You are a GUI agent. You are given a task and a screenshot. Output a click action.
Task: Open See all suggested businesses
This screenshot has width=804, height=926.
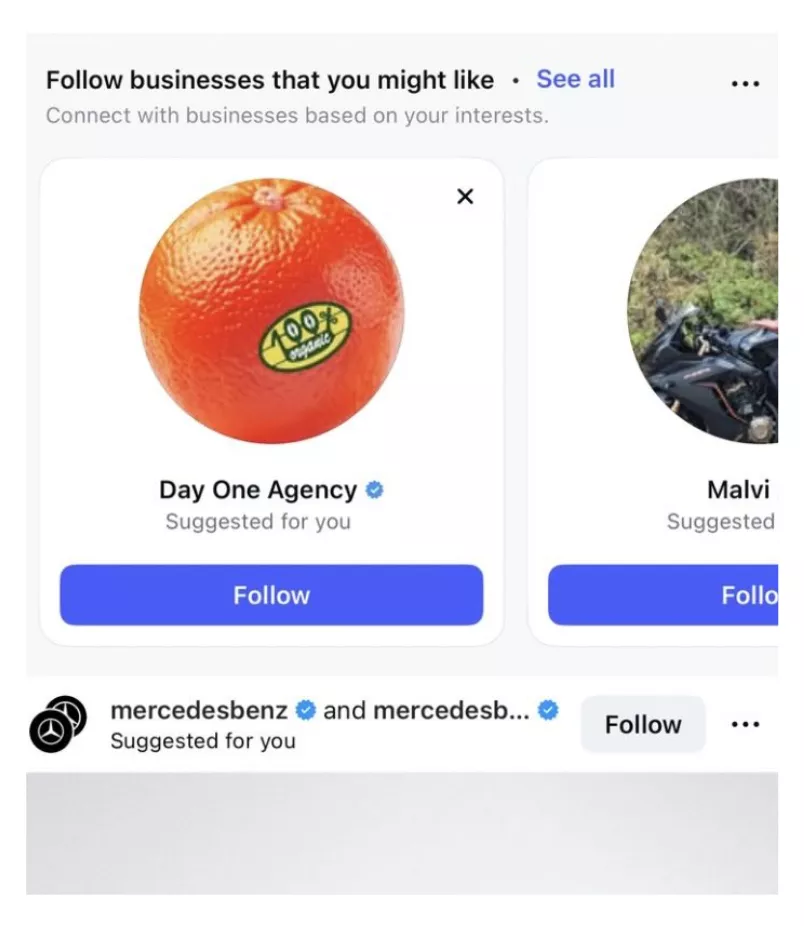coord(575,80)
